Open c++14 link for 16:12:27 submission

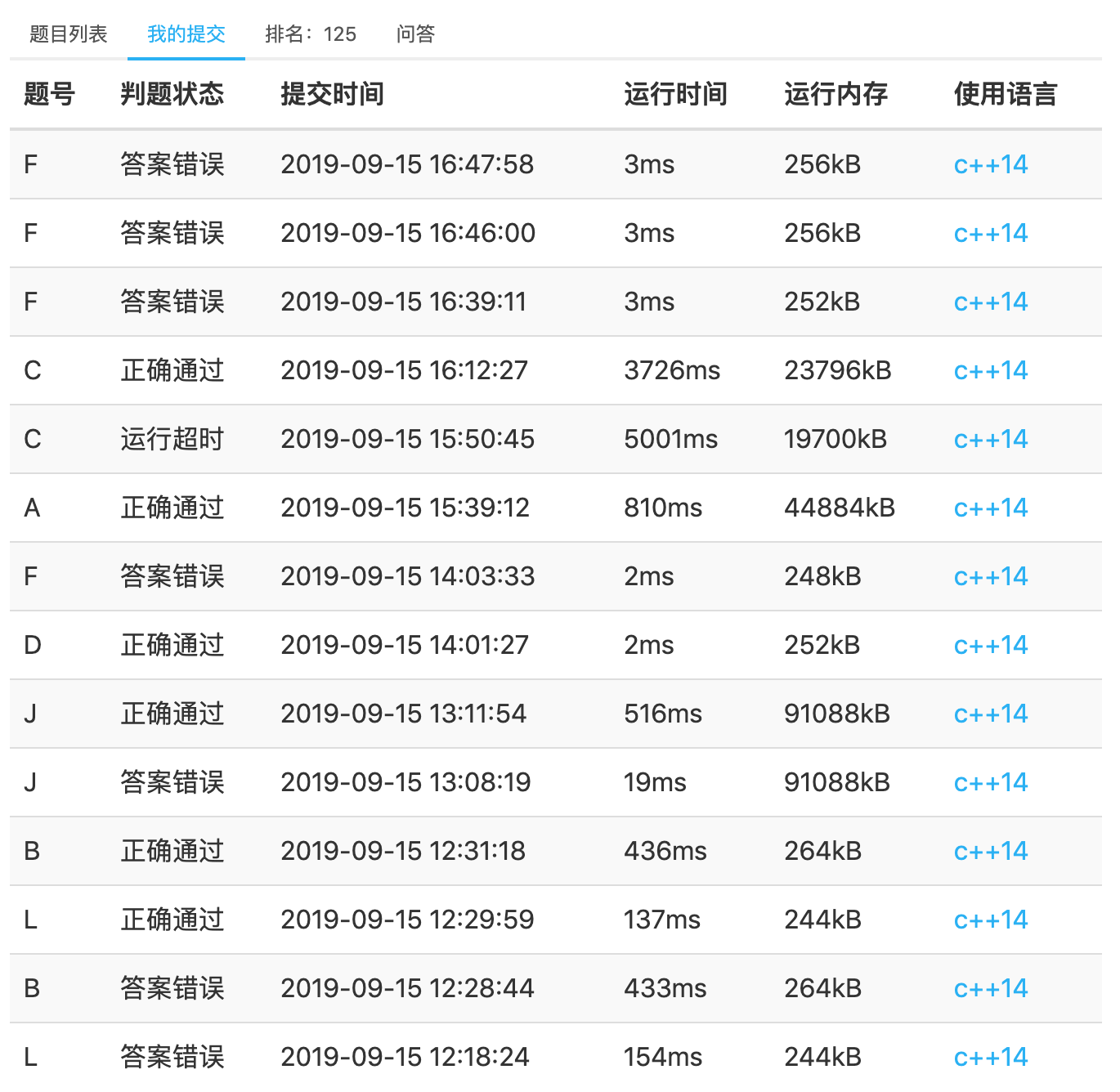[x=990, y=371]
